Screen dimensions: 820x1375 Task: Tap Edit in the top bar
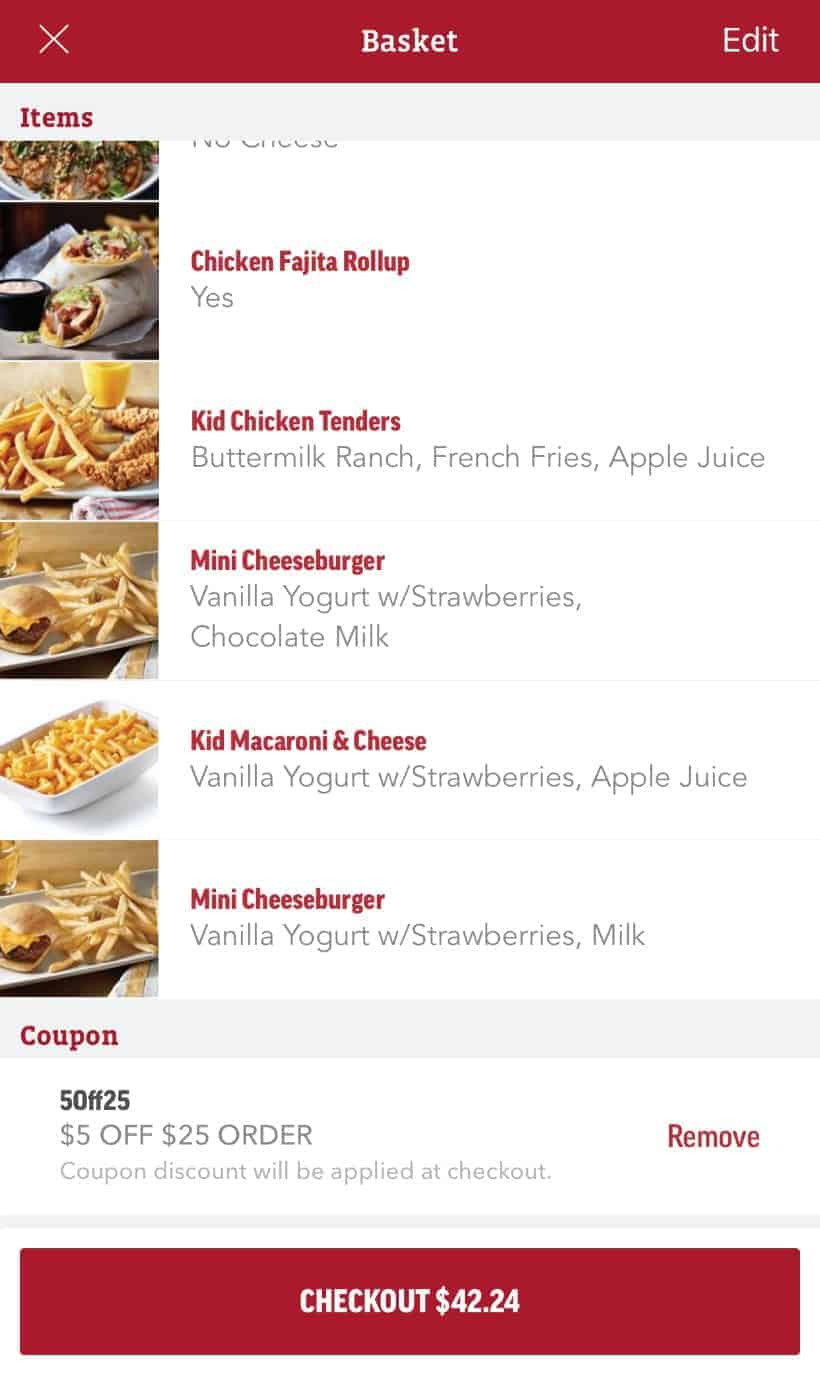(750, 40)
